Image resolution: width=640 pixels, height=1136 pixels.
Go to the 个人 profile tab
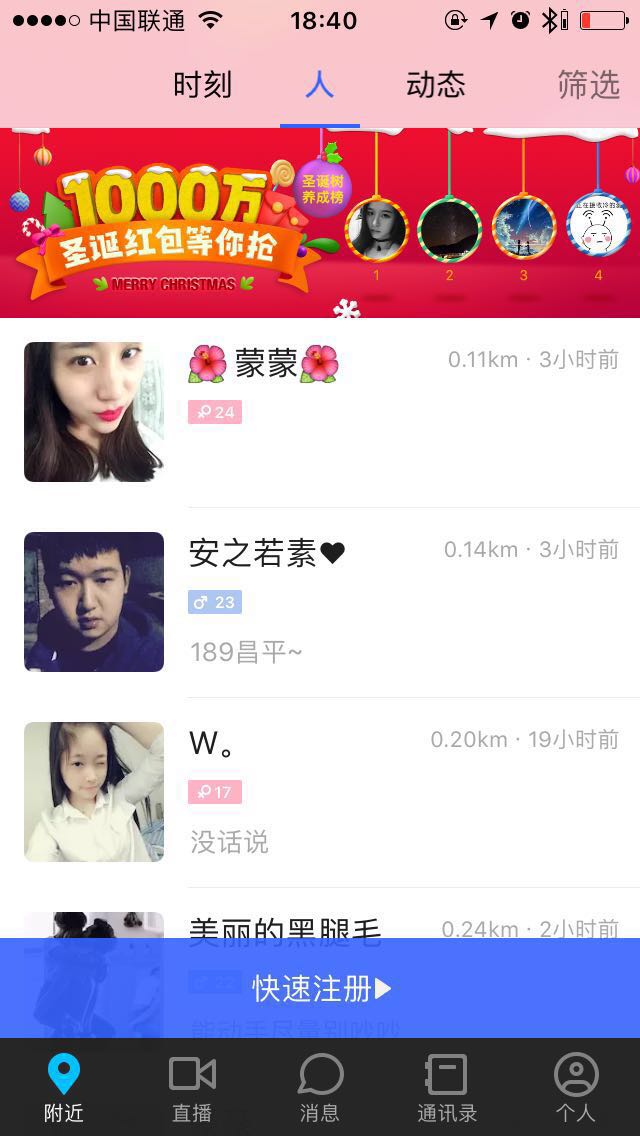coord(576,1088)
